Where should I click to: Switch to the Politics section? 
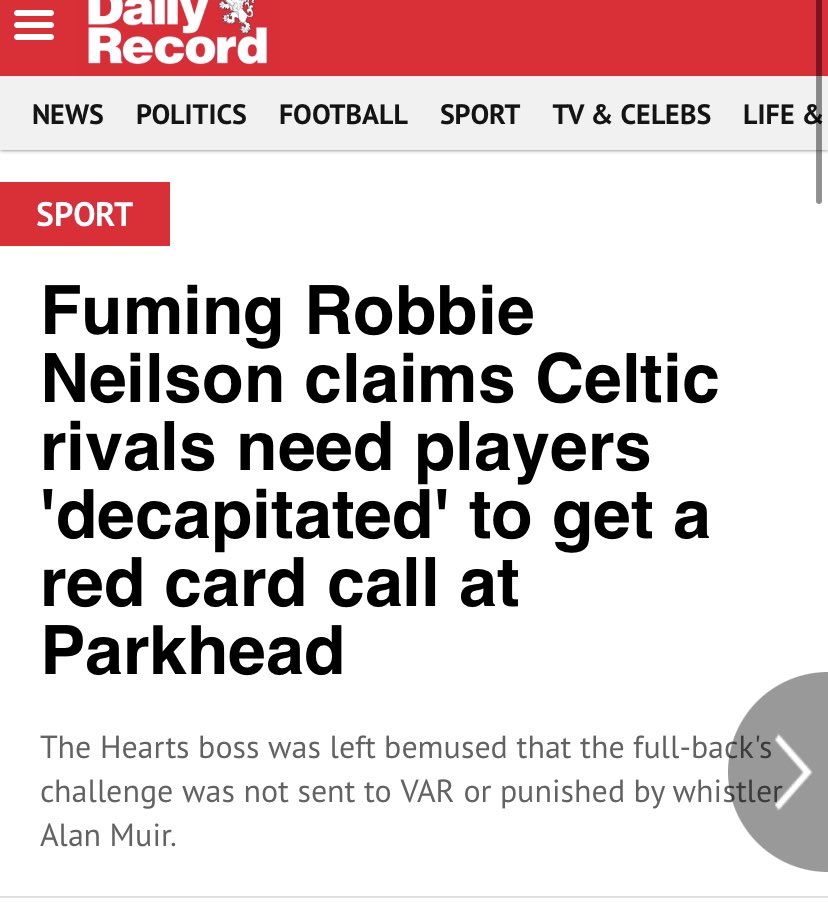pos(191,115)
